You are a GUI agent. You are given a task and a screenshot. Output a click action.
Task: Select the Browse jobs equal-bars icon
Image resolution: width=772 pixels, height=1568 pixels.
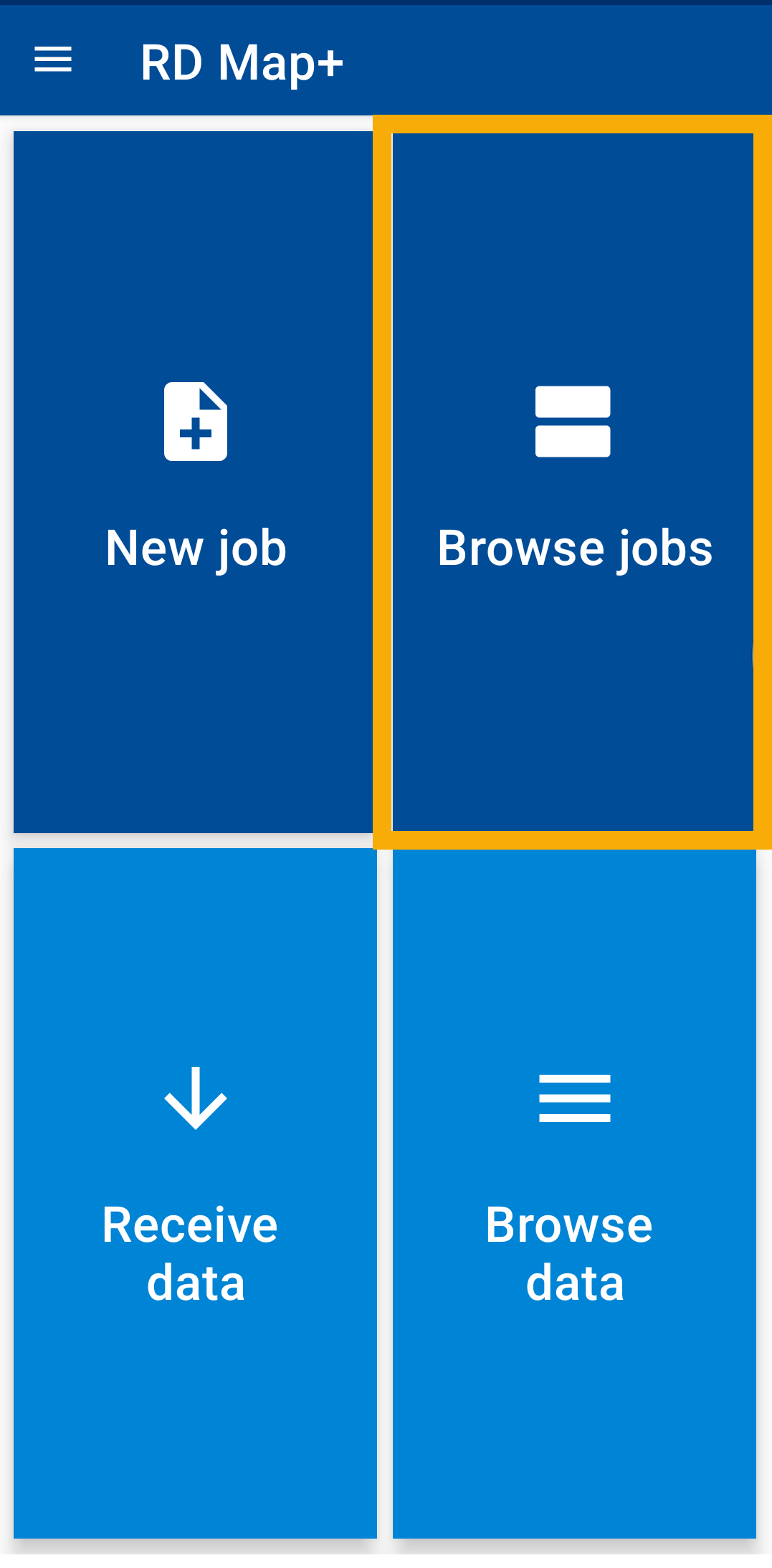[573, 421]
